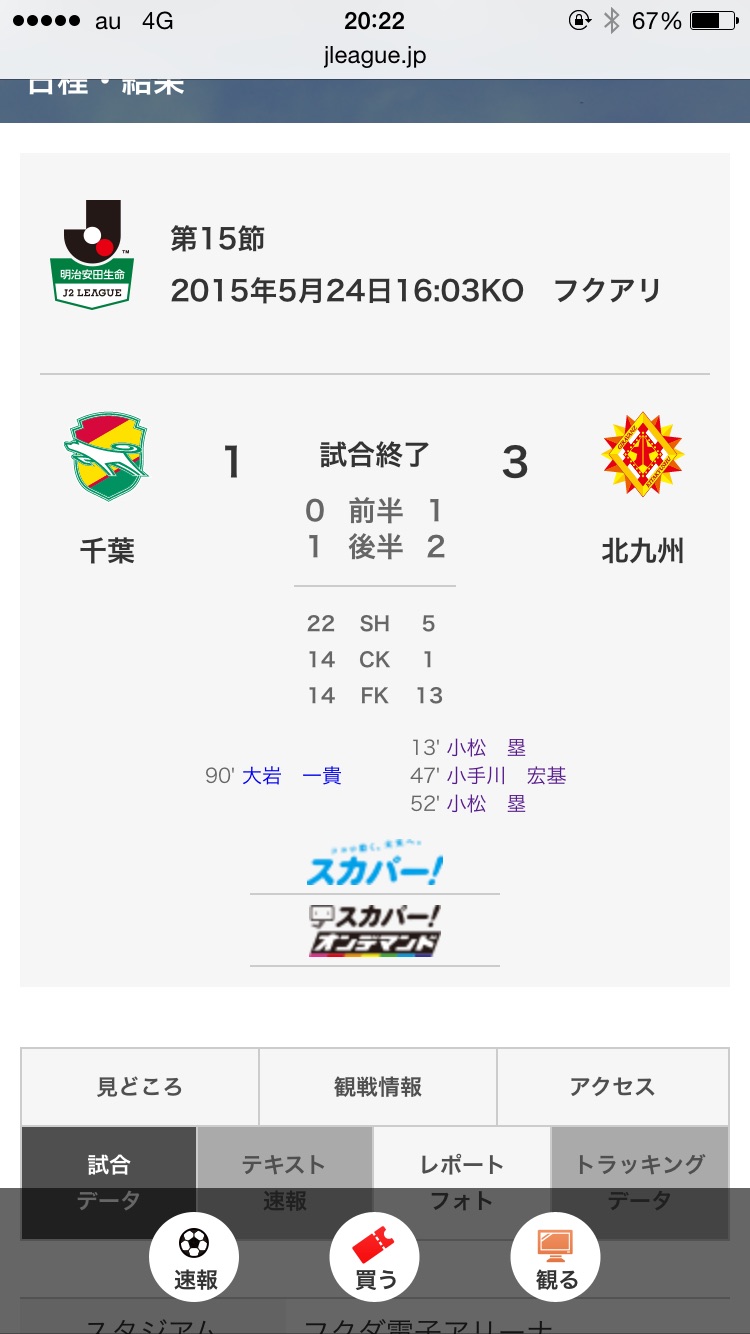The image size is (750, 1334).
Task: Open the アクセス page
Action: click(612, 1087)
